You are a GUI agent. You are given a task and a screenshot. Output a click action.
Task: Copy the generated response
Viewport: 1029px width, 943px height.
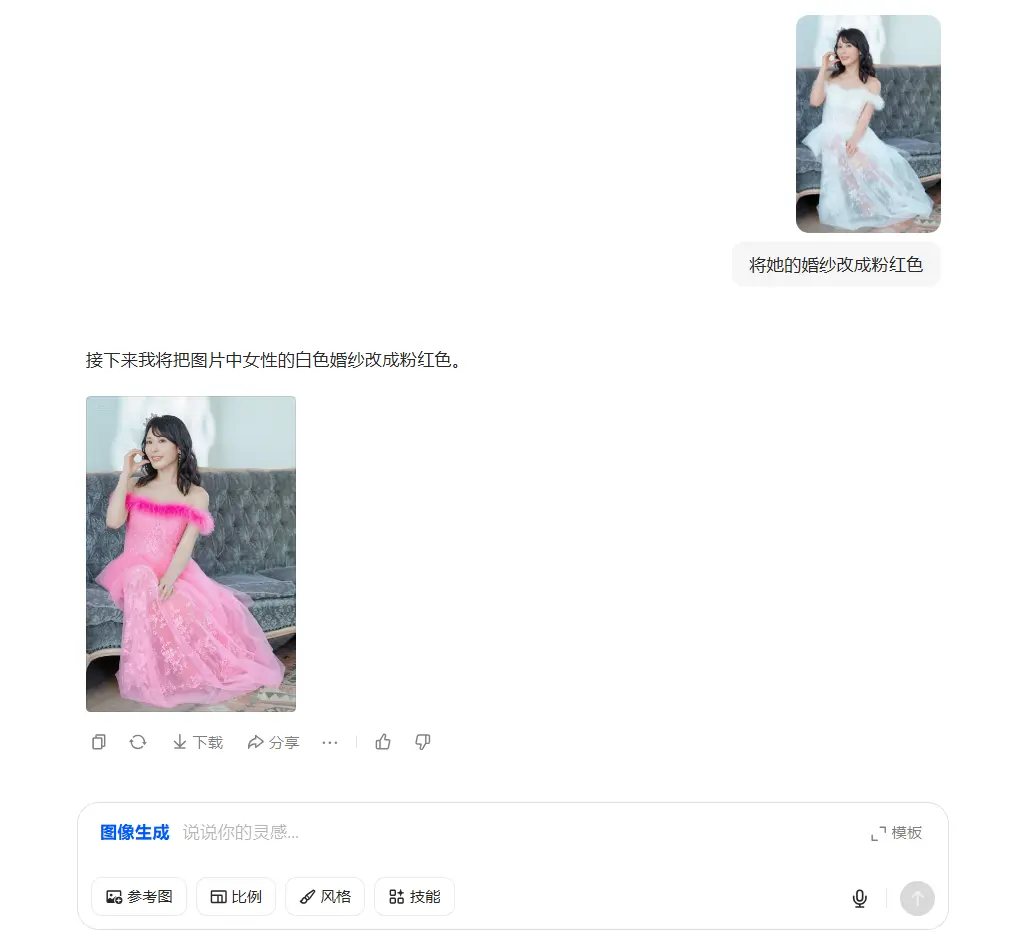99,742
